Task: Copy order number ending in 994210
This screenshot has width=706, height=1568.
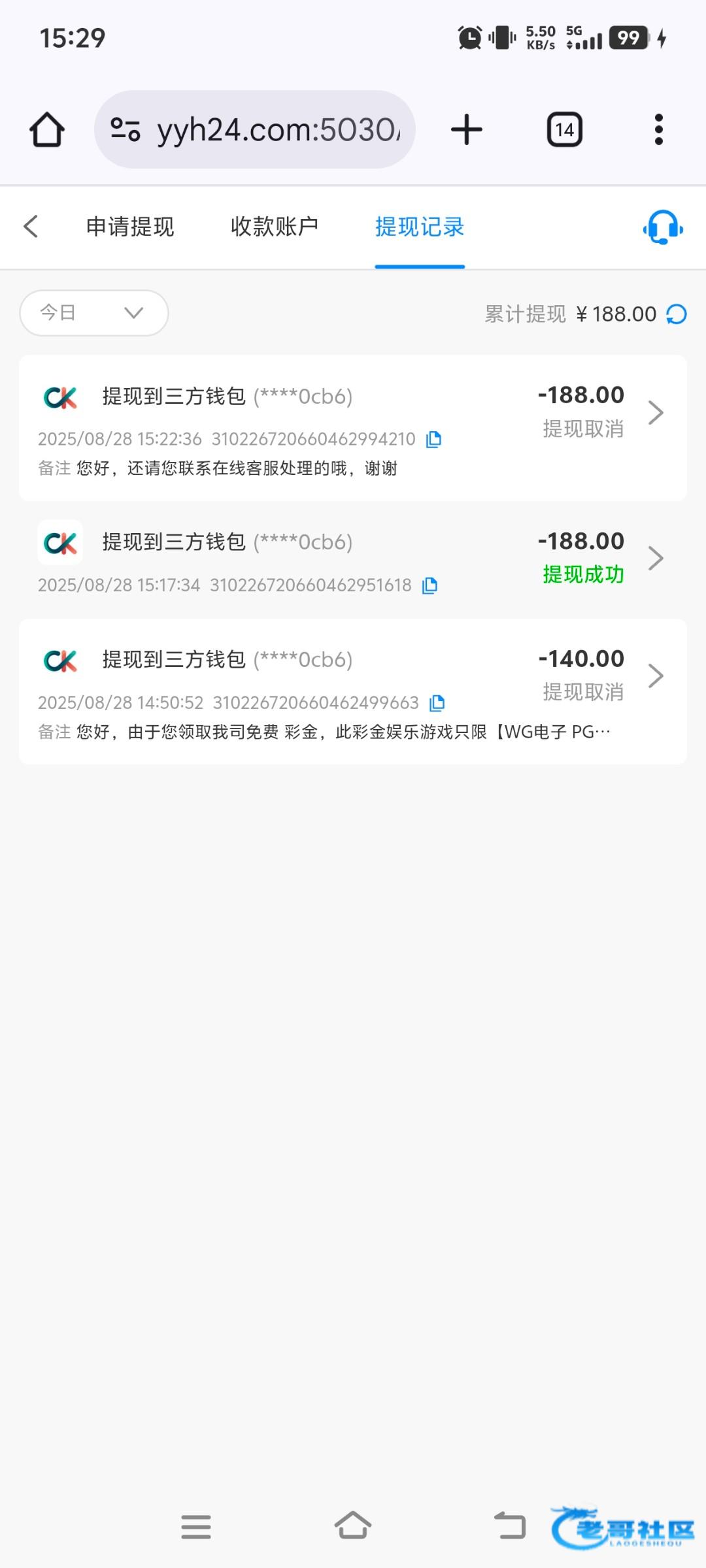Action: [x=433, y=439]
